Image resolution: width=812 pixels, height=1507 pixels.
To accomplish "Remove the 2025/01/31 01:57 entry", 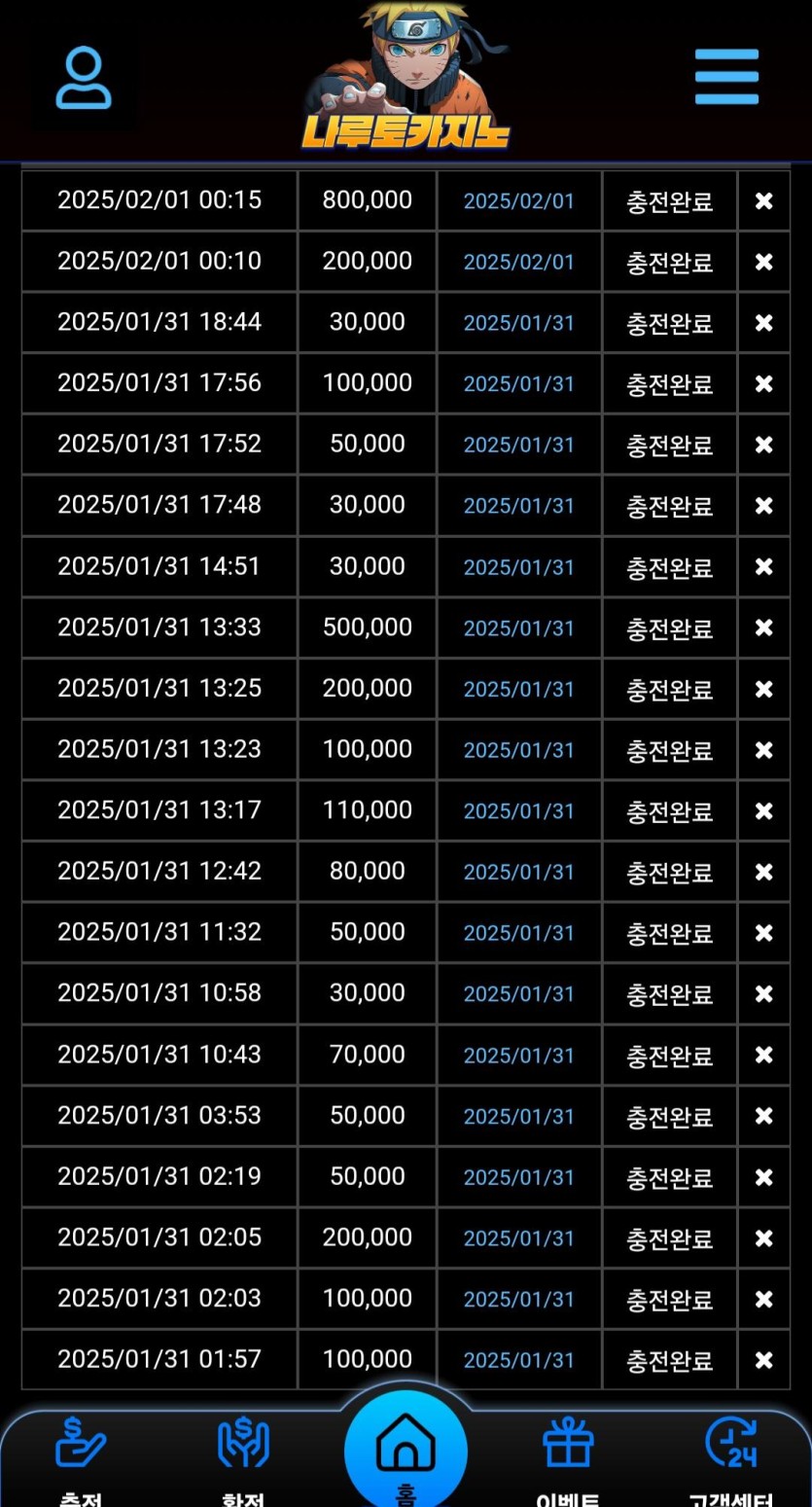I will click(764, 1360).
